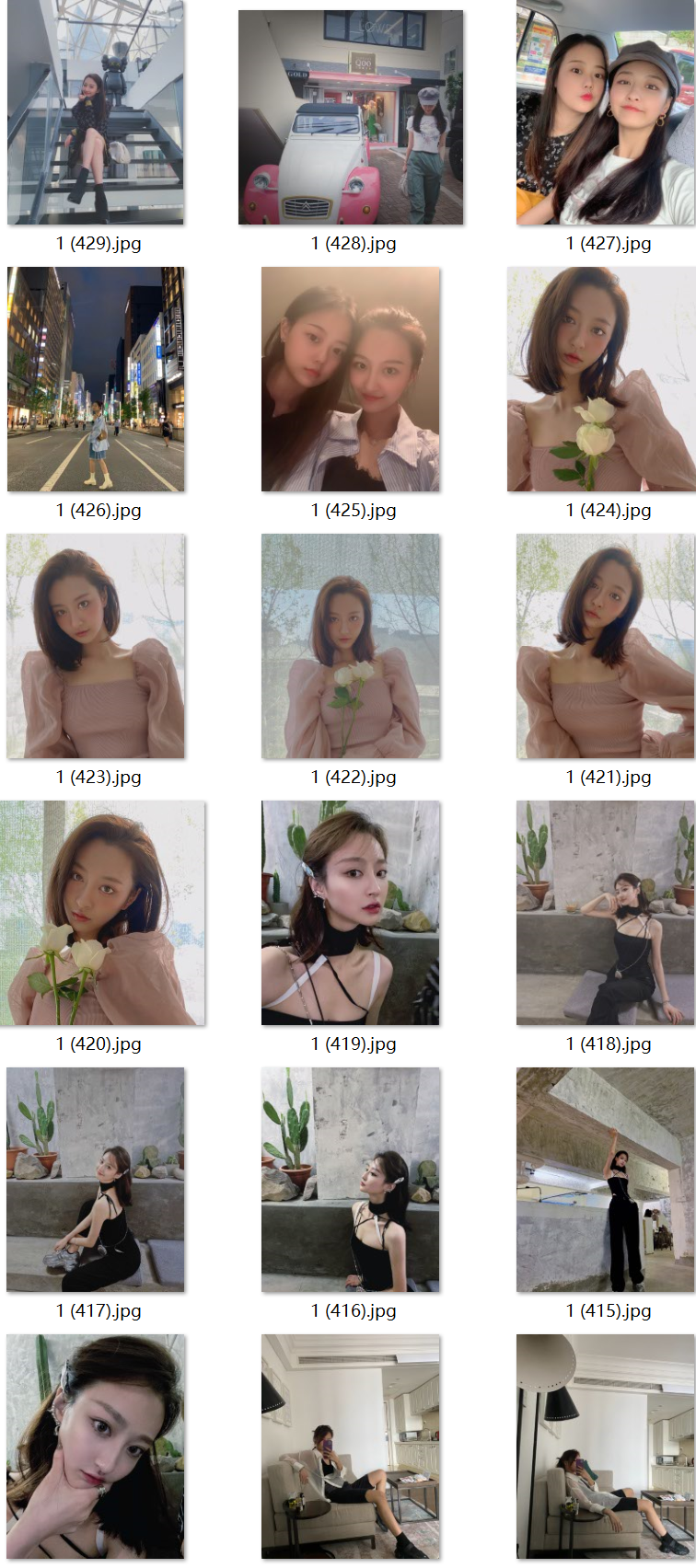
Task: Select file 1 (419).jpg
Action: pos(351,913)
